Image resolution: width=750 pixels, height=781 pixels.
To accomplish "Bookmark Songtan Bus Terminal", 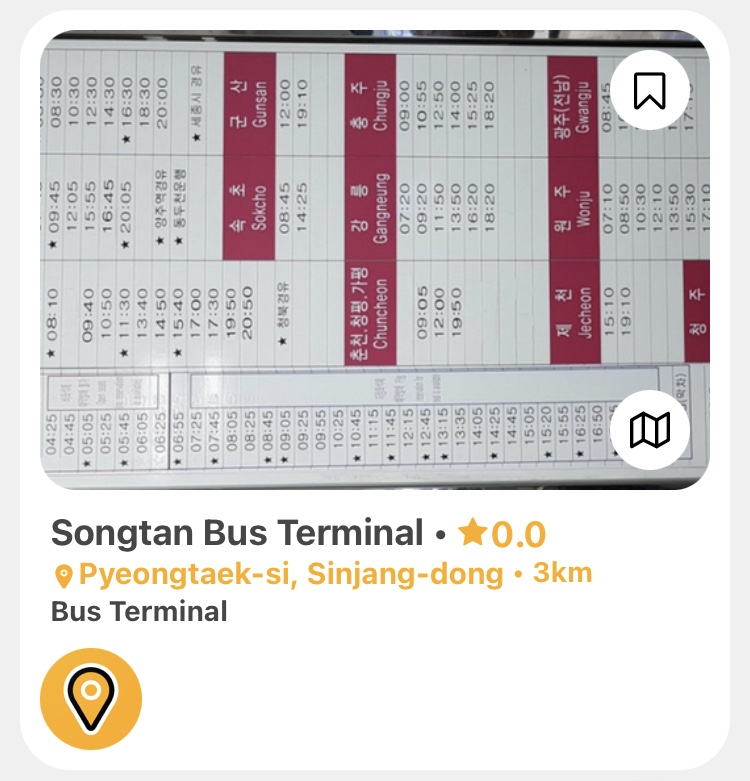I will (649, 91).
